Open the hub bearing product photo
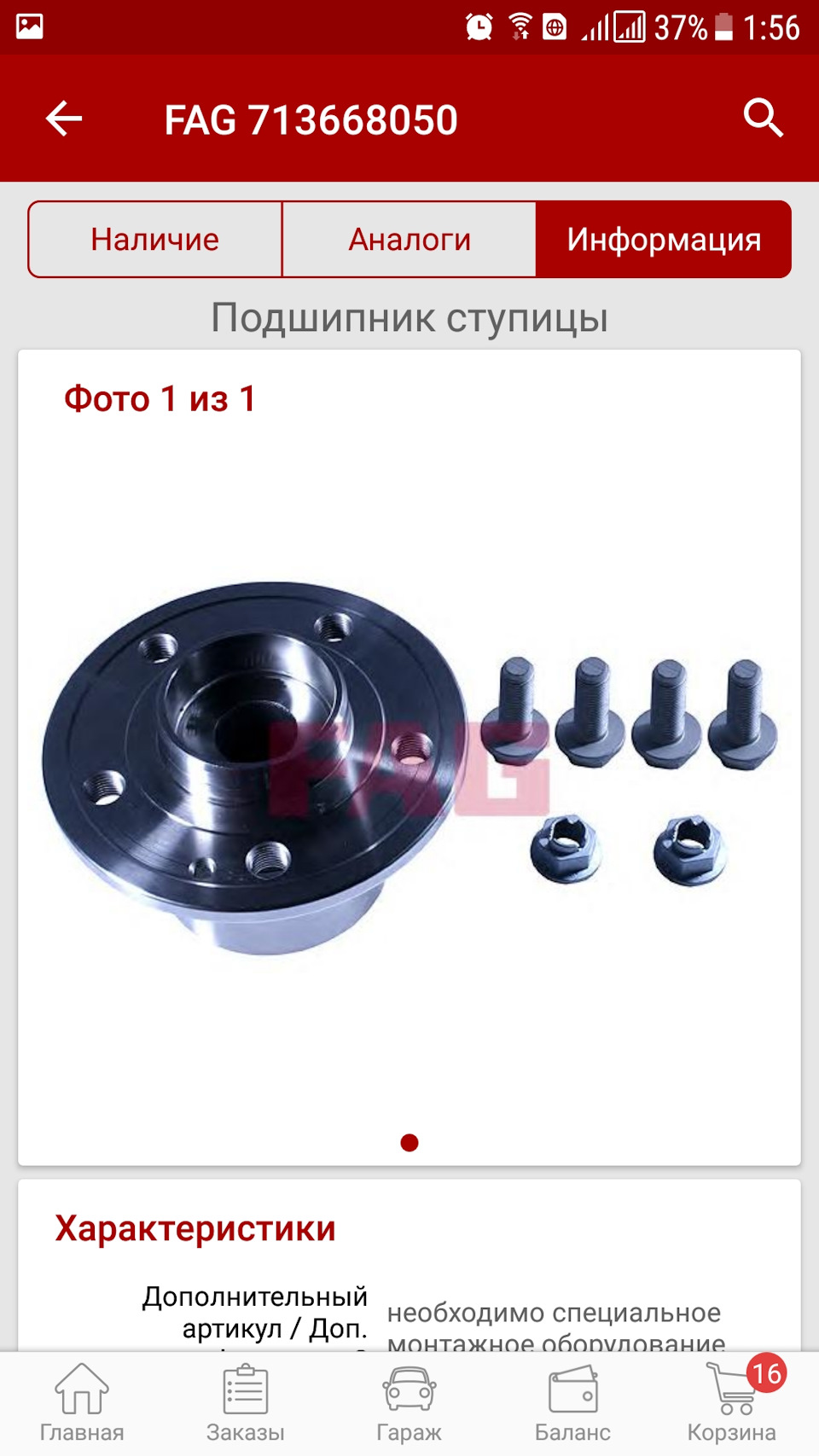 (409, 768)
